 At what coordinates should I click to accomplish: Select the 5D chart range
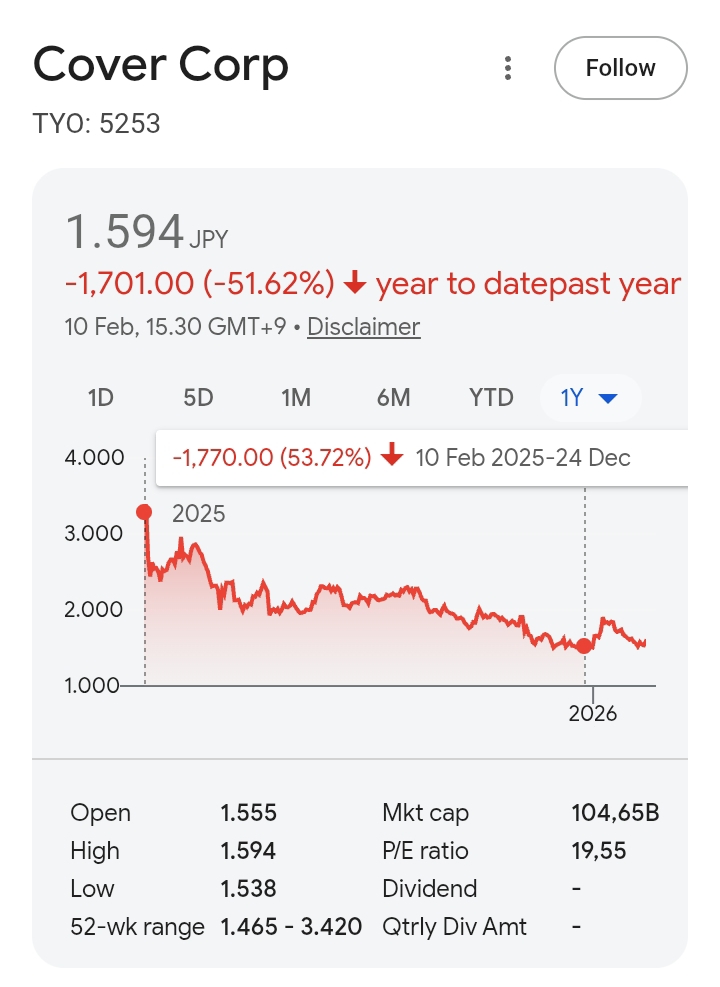(x=198, y=398)
